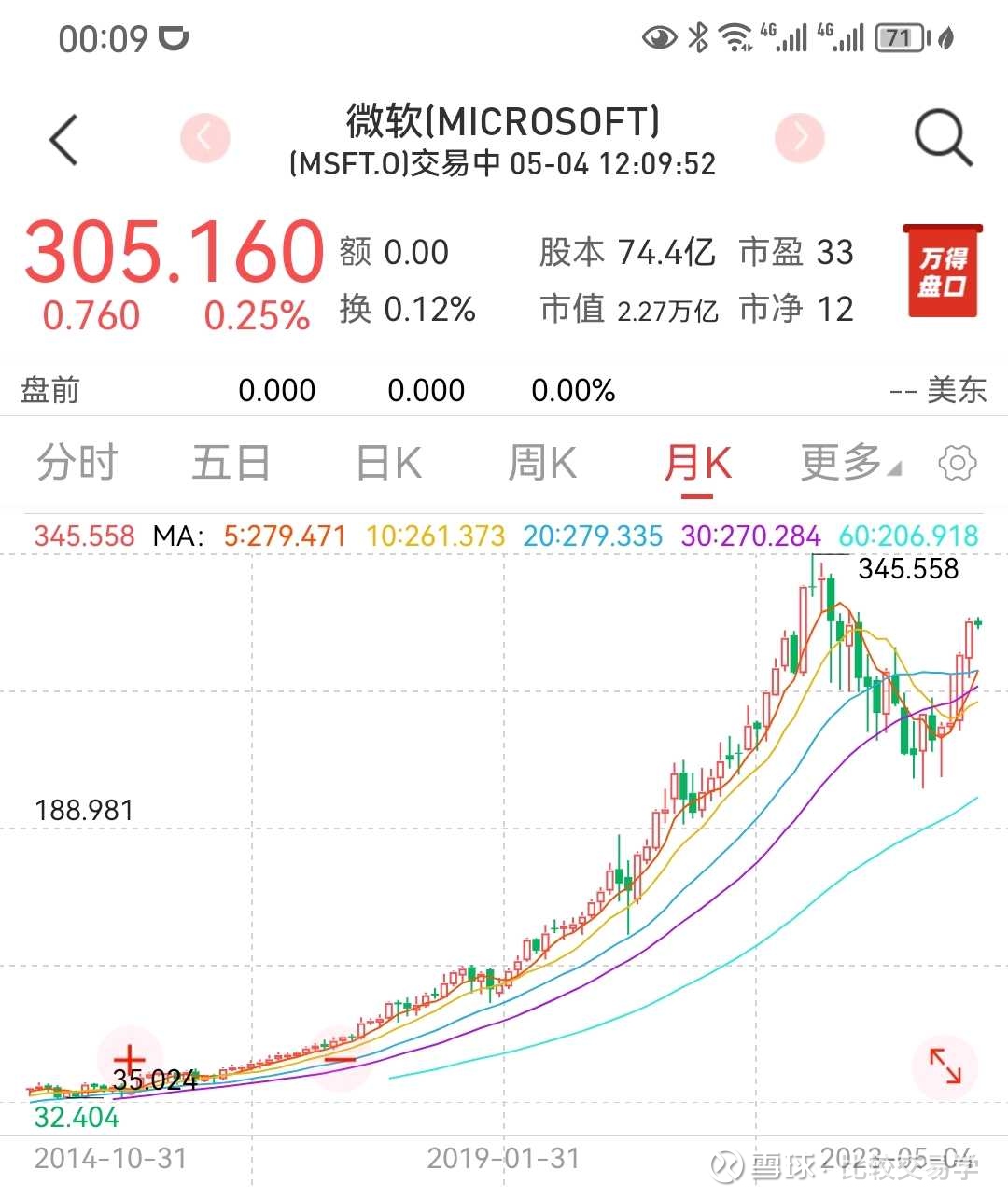
Task: Open chart settings via the gear icon
Action: [x=959, y=463]
